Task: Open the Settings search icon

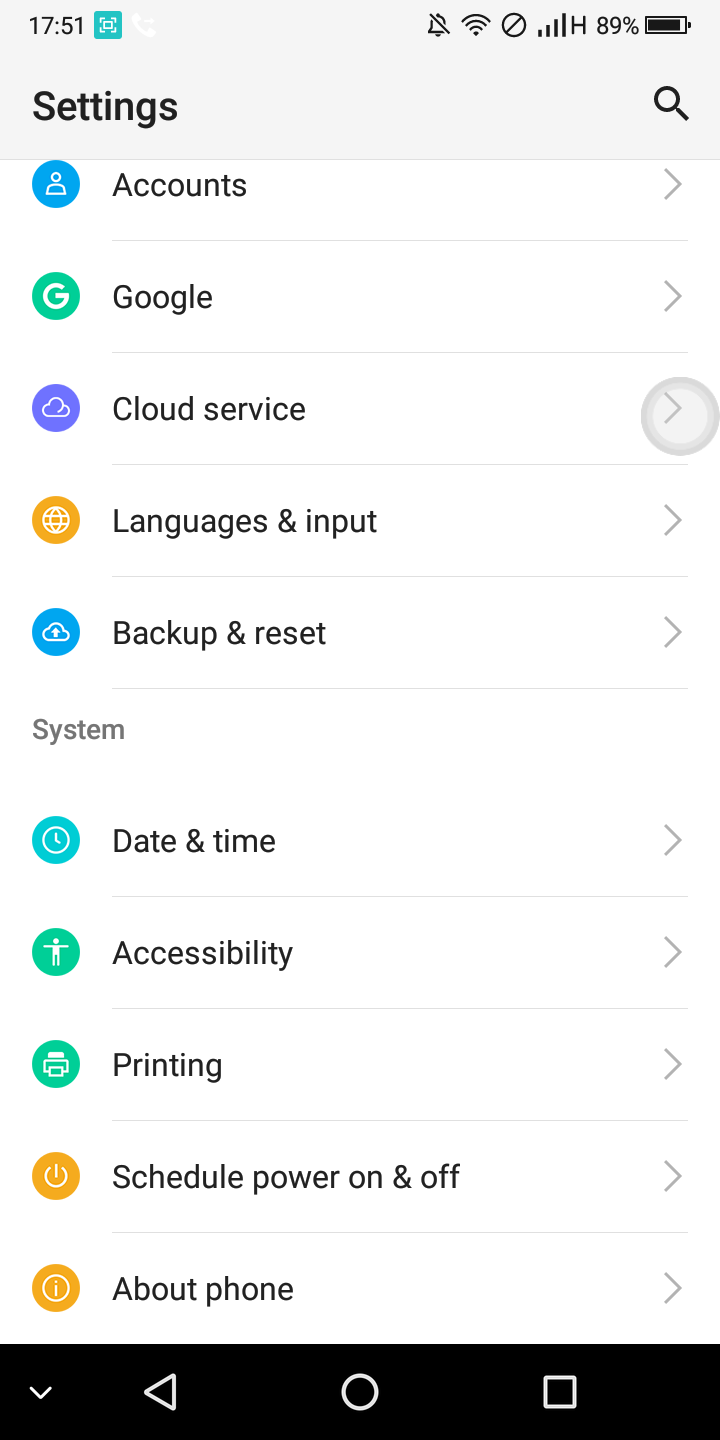Action: 671,103
